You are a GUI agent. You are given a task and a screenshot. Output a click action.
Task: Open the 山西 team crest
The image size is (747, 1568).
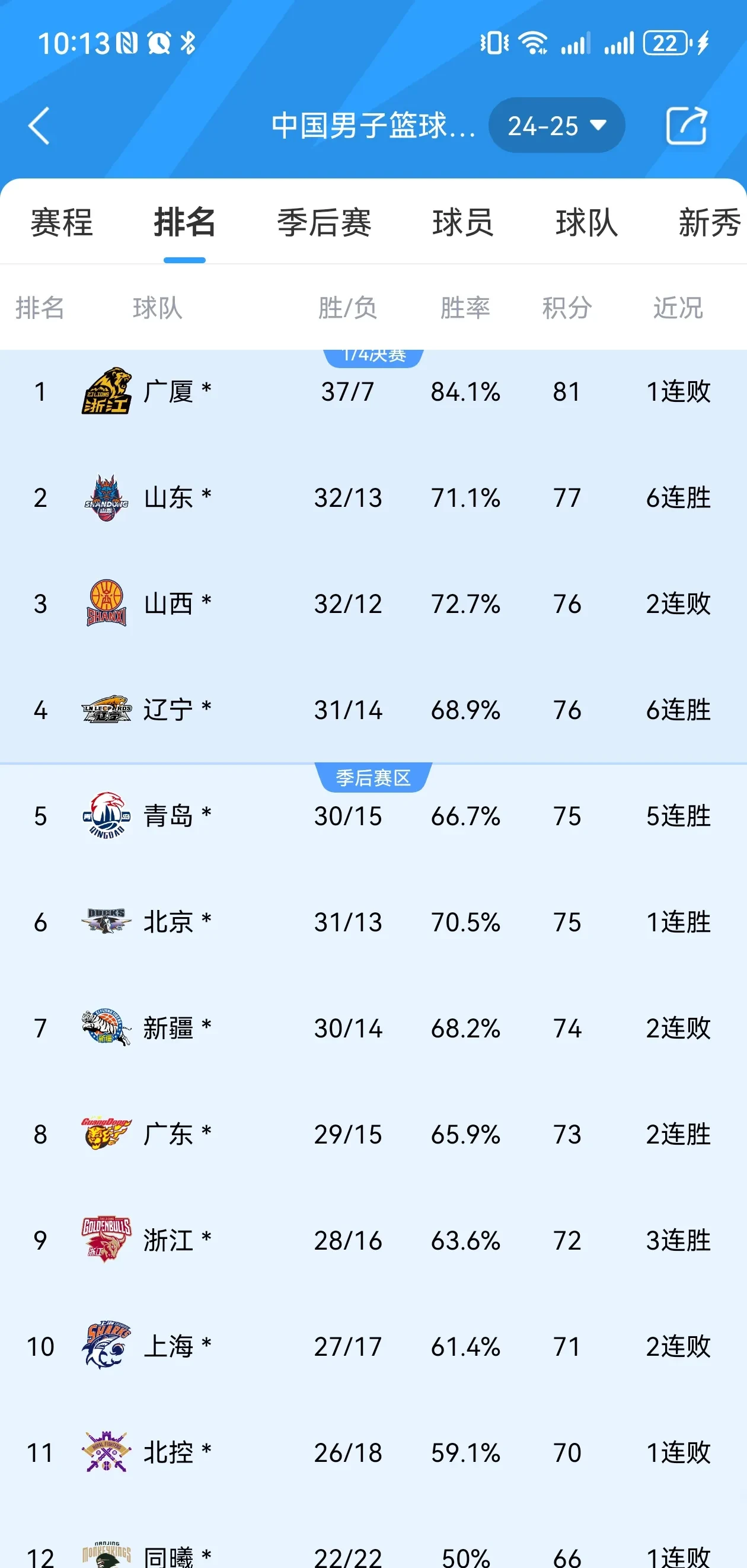[x=108, y=604]
